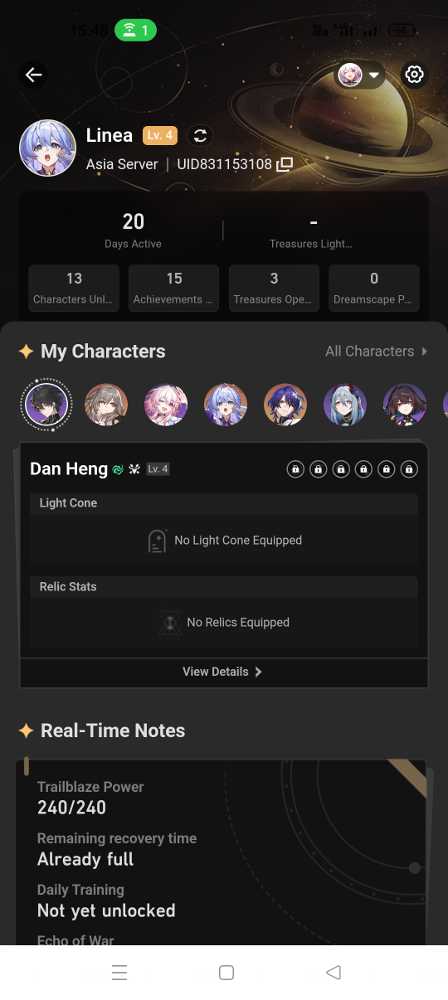The image size is (448, 1000).
Task: Copy the UID831153108
Action: [x=285, y=164]
